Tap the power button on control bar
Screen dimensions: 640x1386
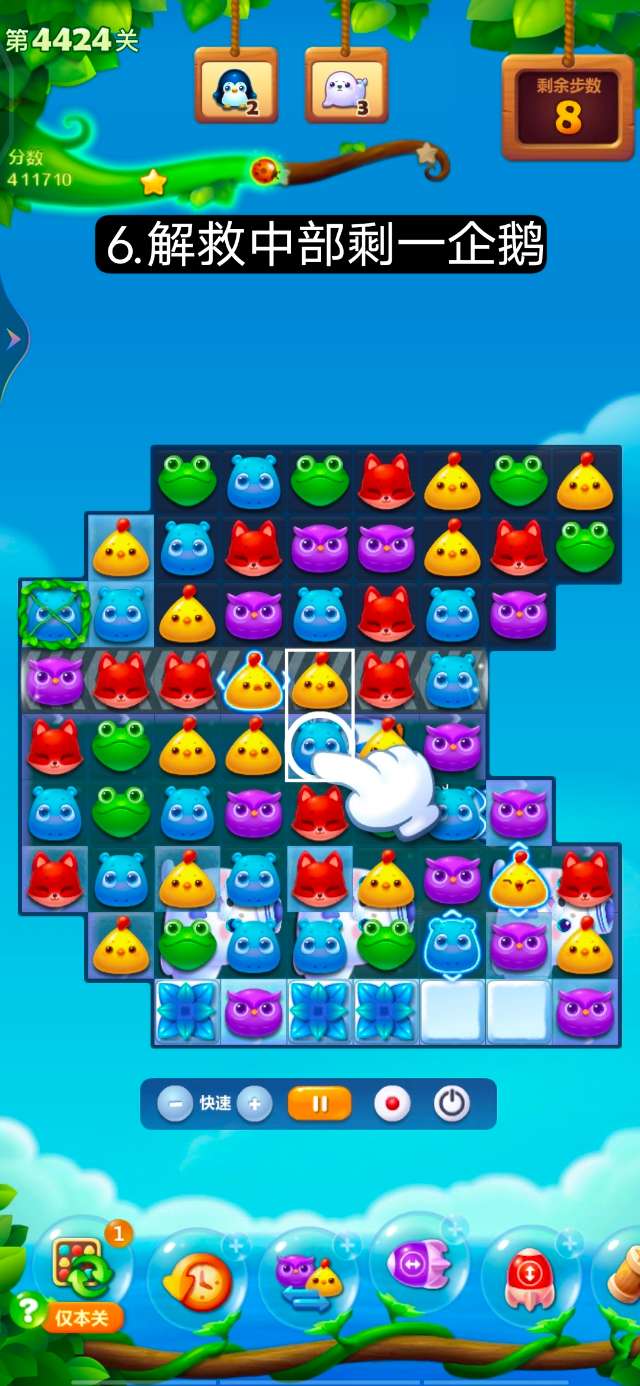[x=452, y=1104]
